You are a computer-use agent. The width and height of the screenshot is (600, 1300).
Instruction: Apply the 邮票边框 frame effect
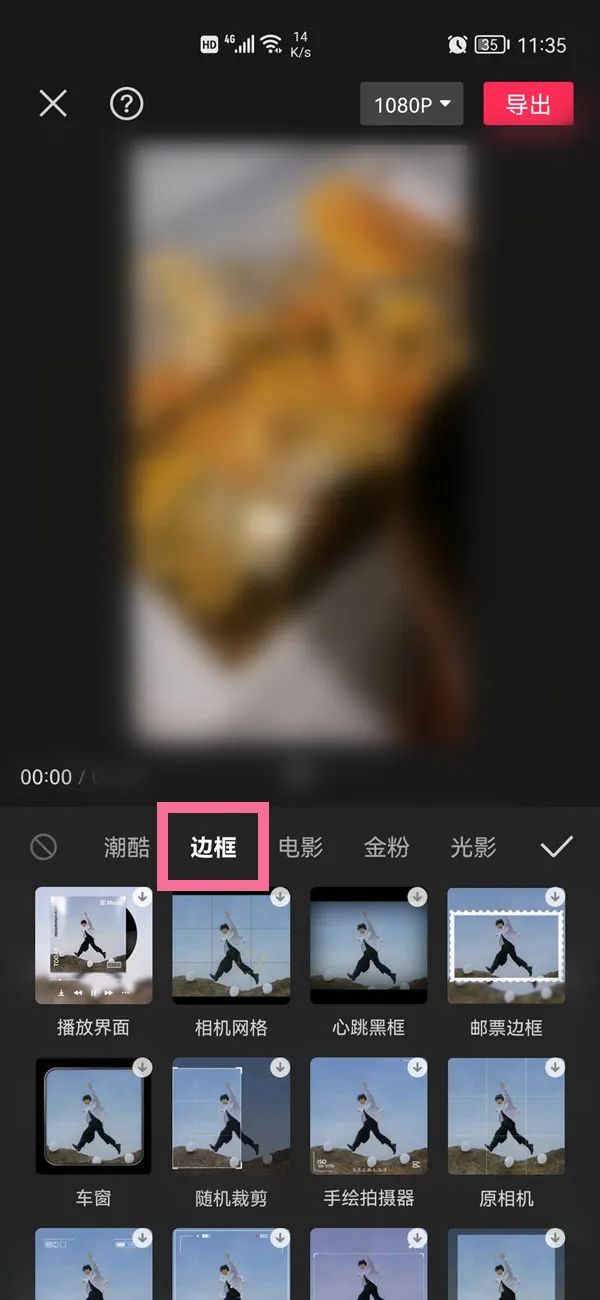tap(506, 945)
